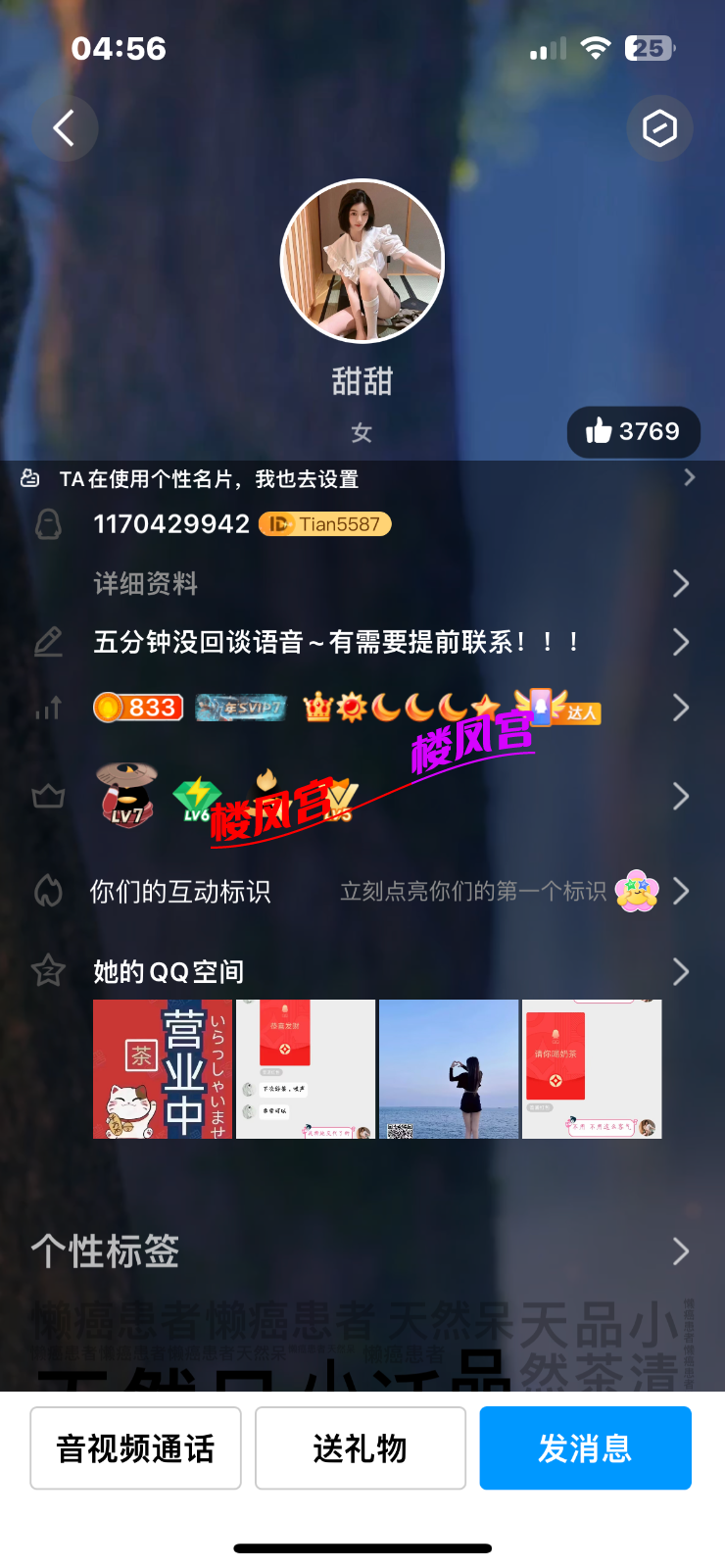Expand the 个性标签 personality tags section
The width and height of the screenshot is (725, 1568).
tap(361, 1251)
